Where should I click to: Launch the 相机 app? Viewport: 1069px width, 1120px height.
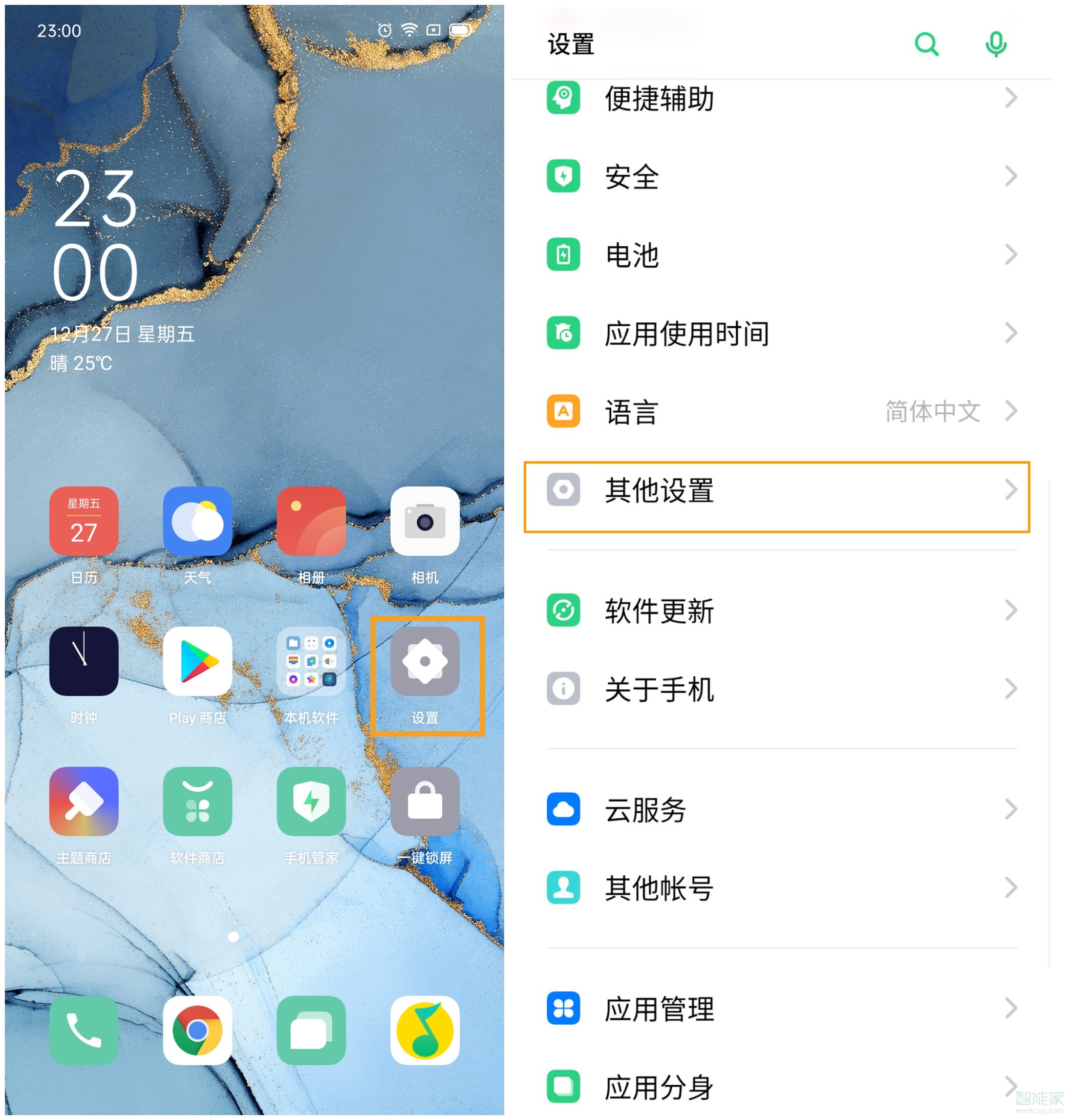(x=425, y=522)
